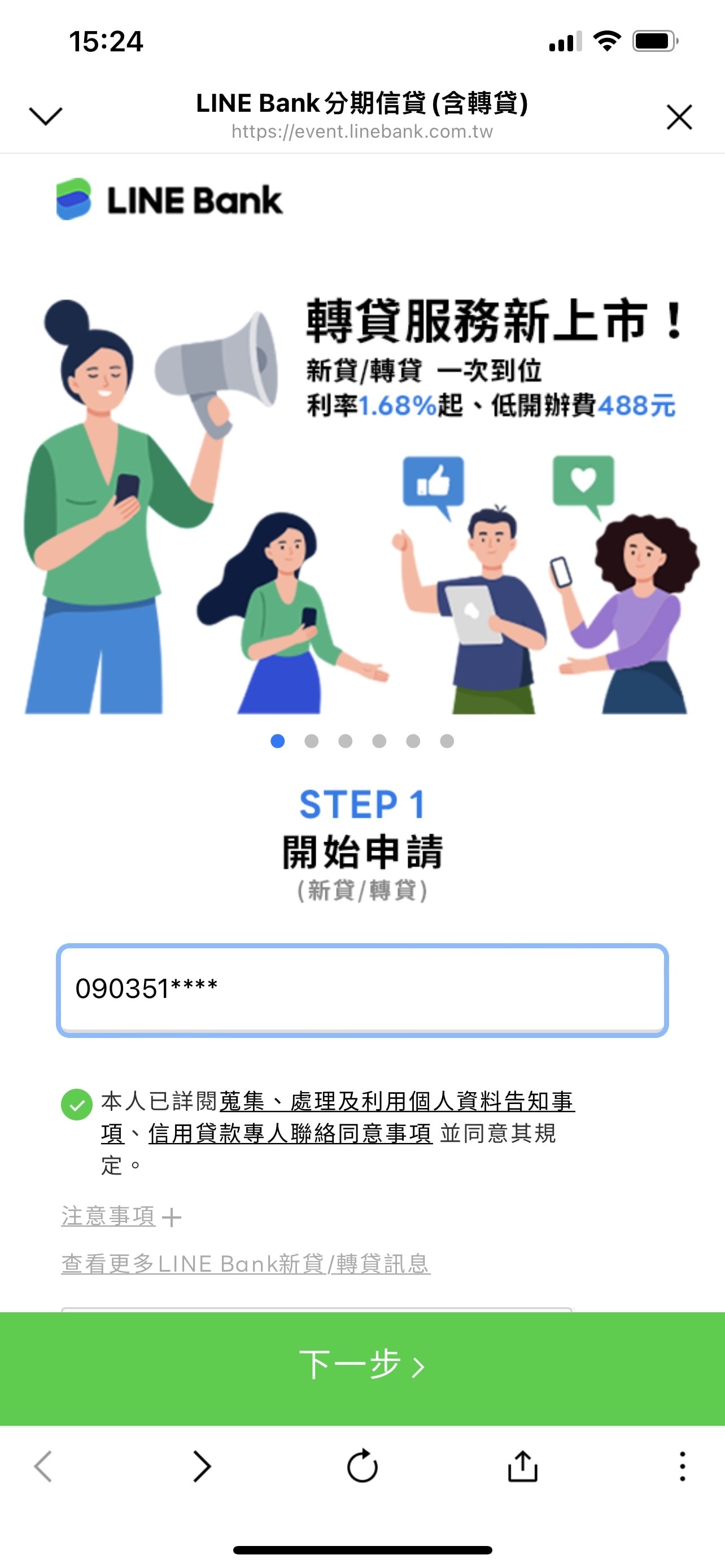Go forward in browser history
The height and width of the screenshot is (1568, 725).
click(x=202, y=1466)
